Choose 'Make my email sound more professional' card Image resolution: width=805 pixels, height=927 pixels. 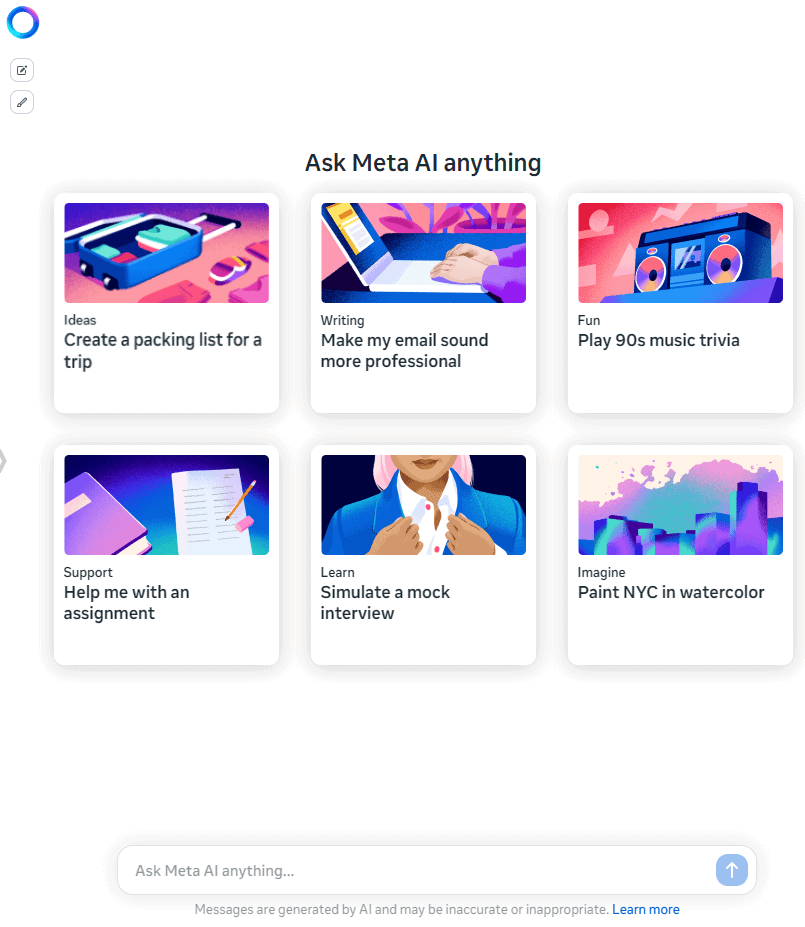423,303
